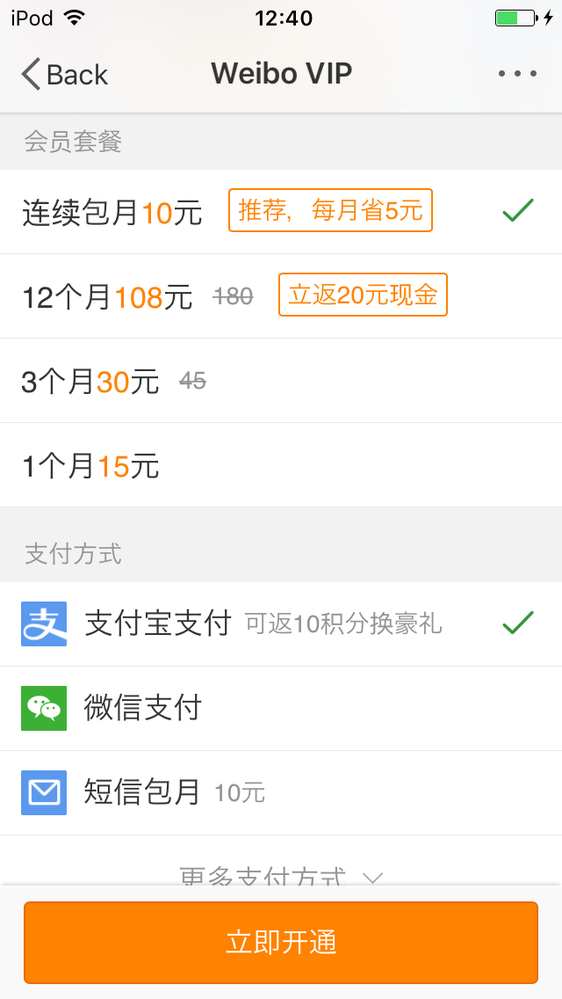
Task: Select the 连续包月10元 plan
Action: point(281,212)
